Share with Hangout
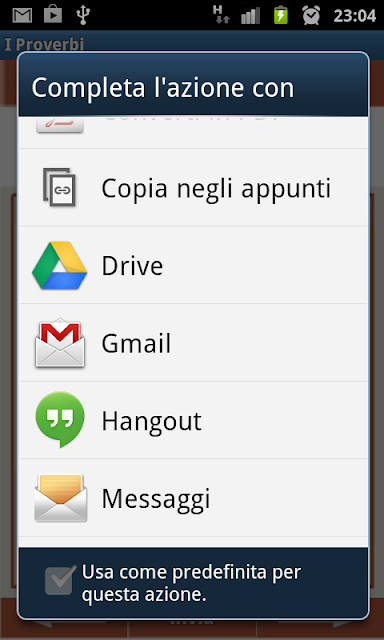Screen dimensions: 384x640 [193, 420]
